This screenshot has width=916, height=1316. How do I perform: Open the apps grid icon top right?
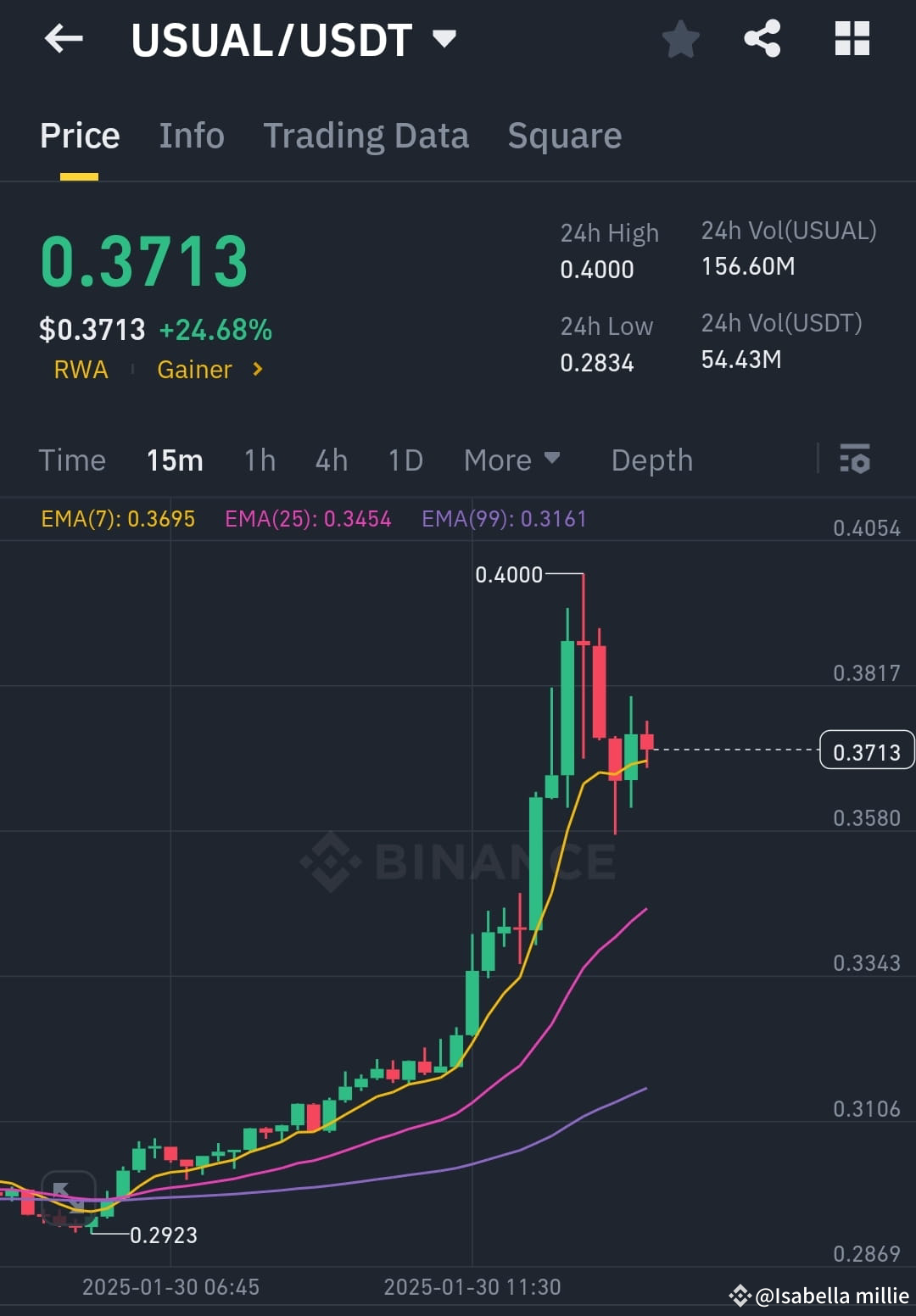coord(852,39)
